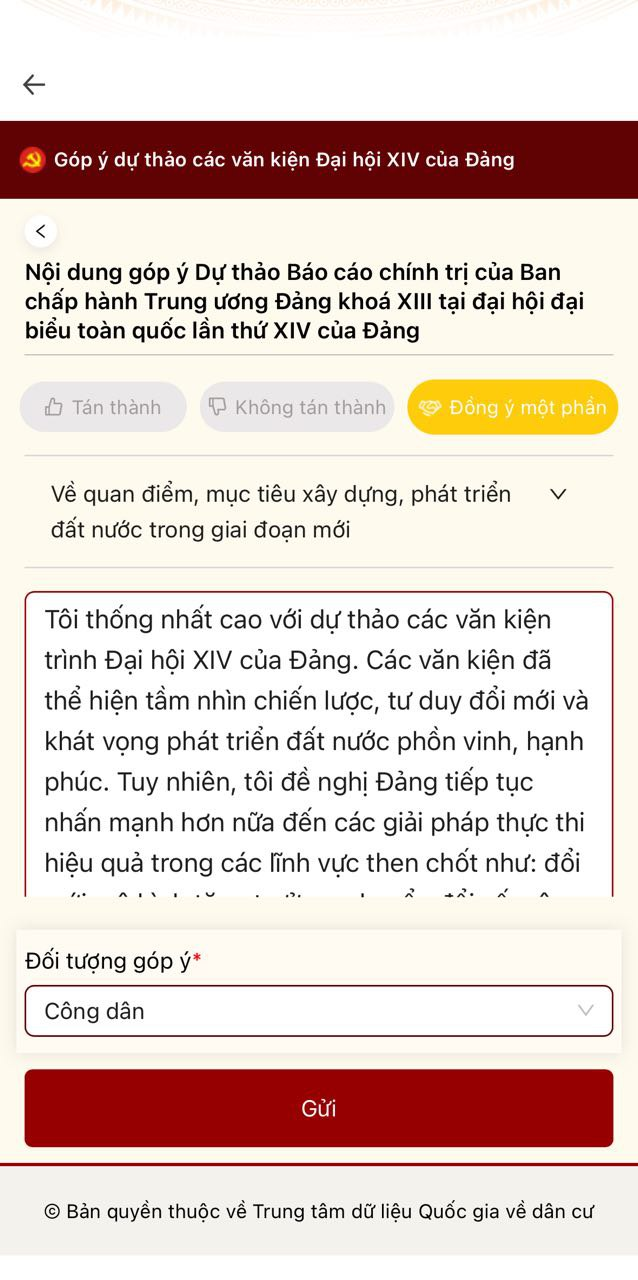Select Đồng ý một phần
Image resolution: width=638 pixels, height=1280 pixels.
pyautogui.click(x=512, y=407)
